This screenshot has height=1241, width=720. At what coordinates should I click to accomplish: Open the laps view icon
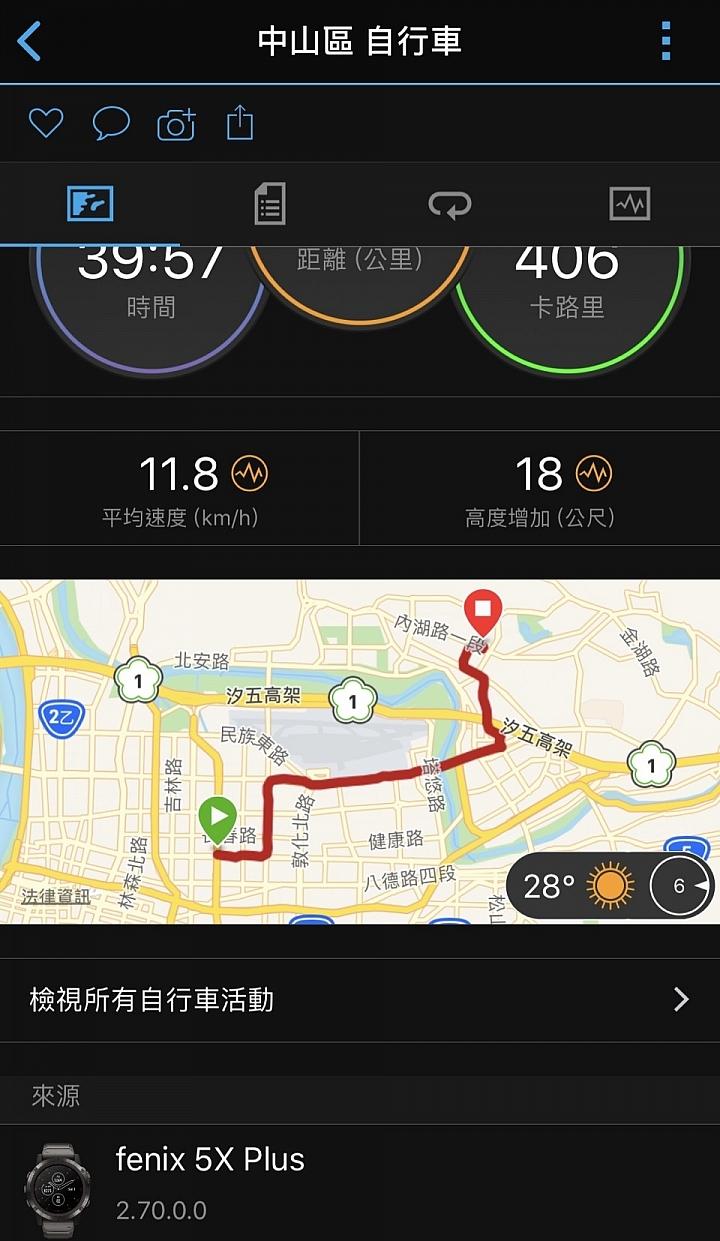click(450, 203)
